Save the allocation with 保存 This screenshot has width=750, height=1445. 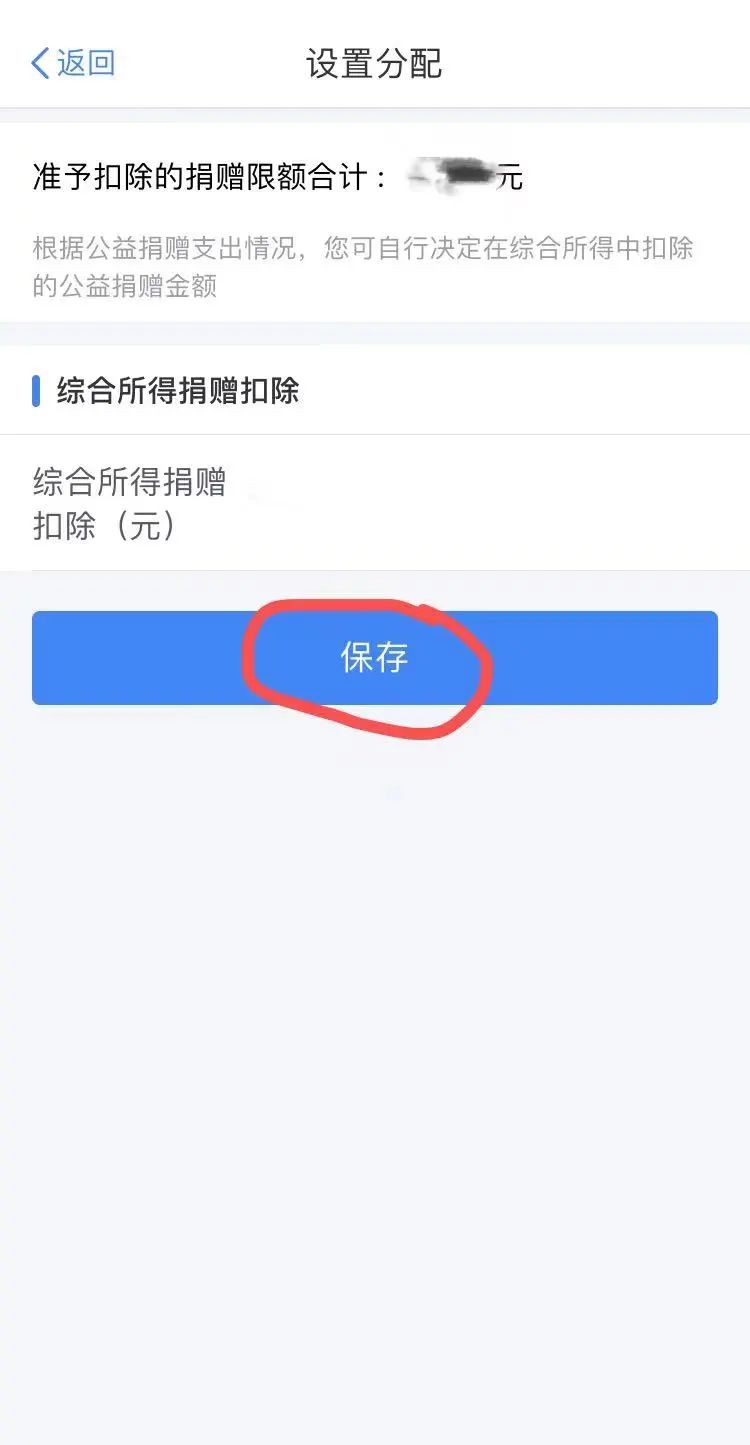(x=375, y=658)
